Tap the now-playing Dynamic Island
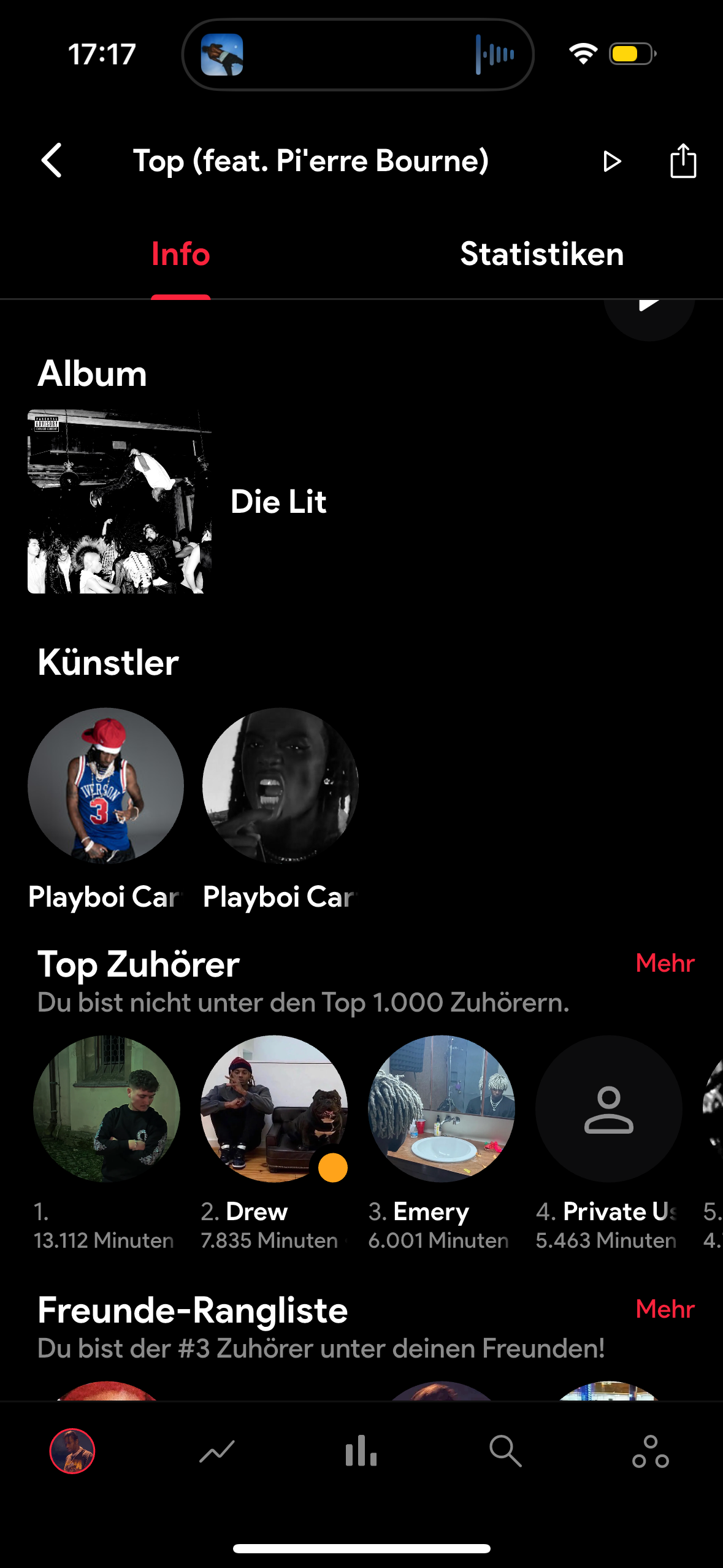Image resolution: width=723 pixels, height=1568 pixels. pyautogui.click(x=358, y=55)
